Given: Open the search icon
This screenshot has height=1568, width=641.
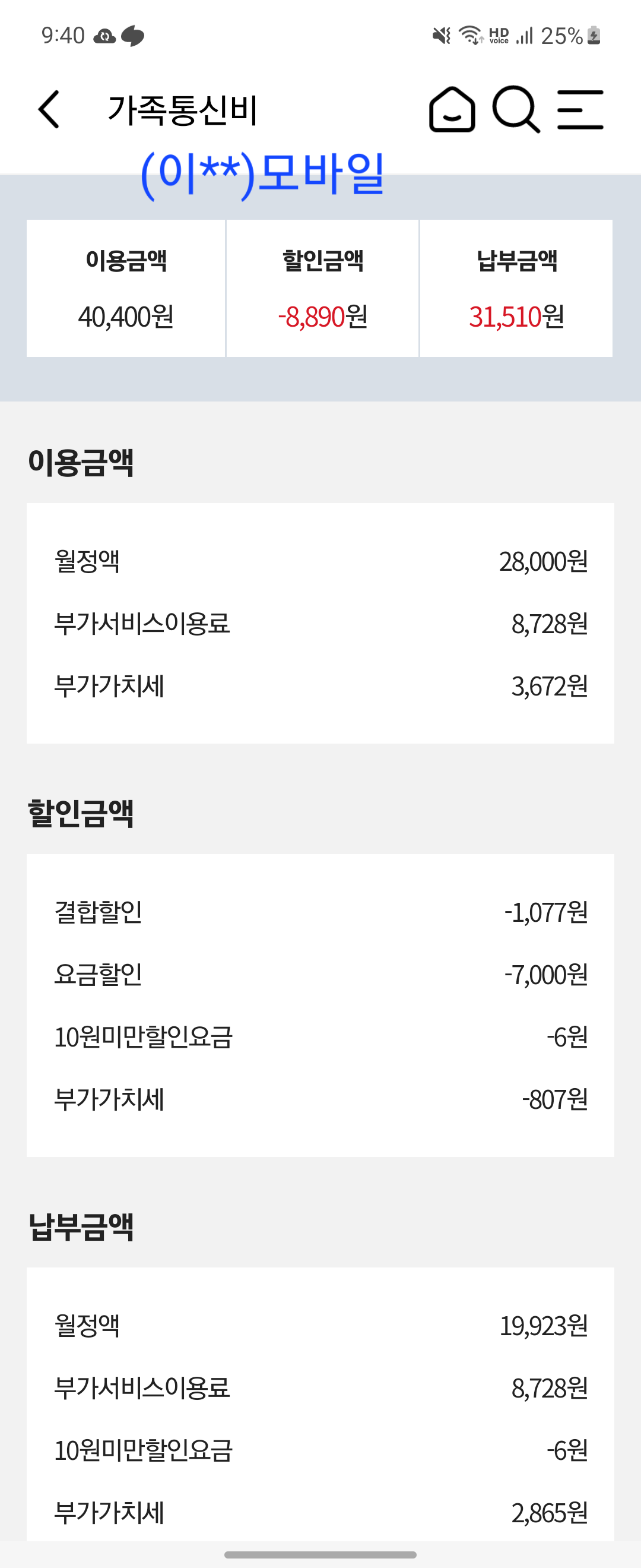Looking at the screenshot, I should 516,109.
